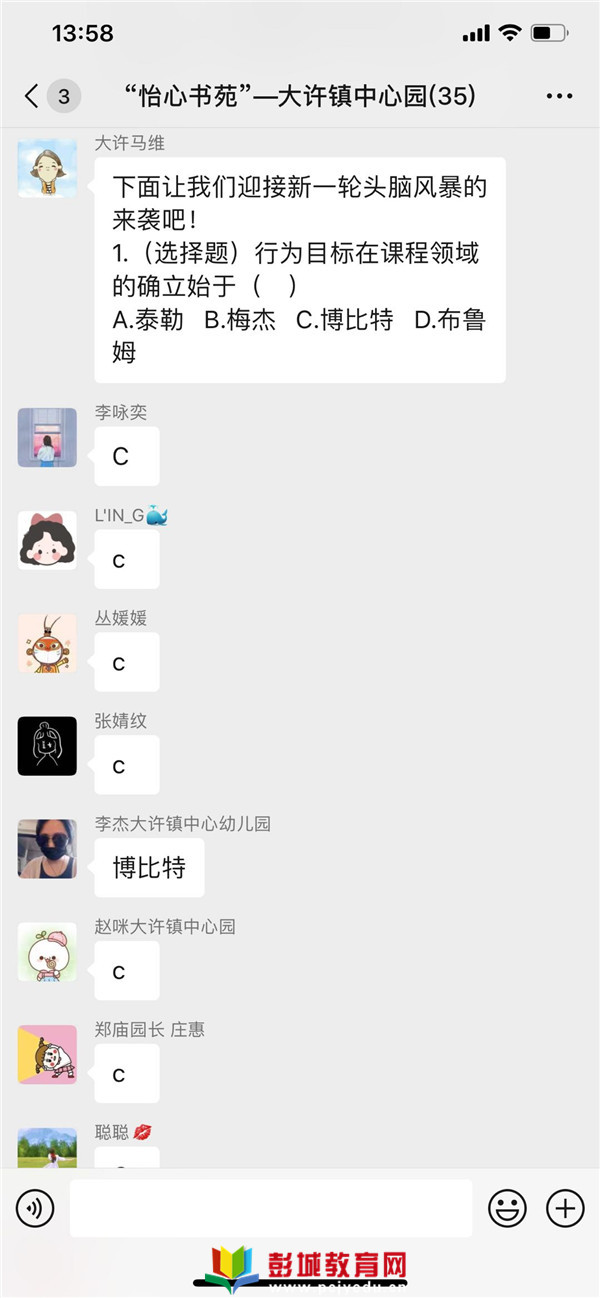Switch to voice message input

35,1209
